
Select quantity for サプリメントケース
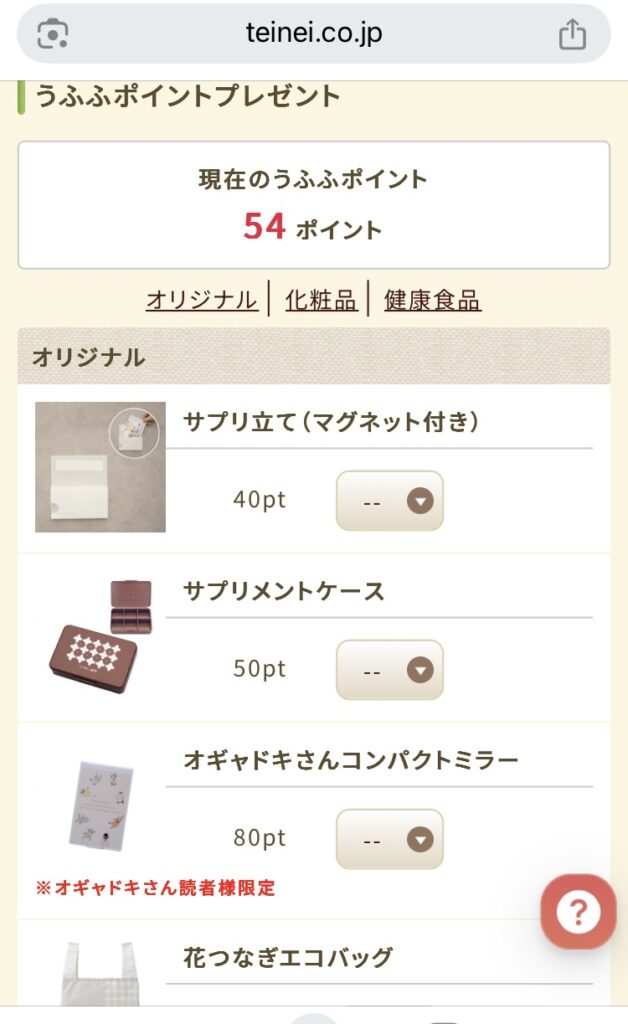point(389,669)
